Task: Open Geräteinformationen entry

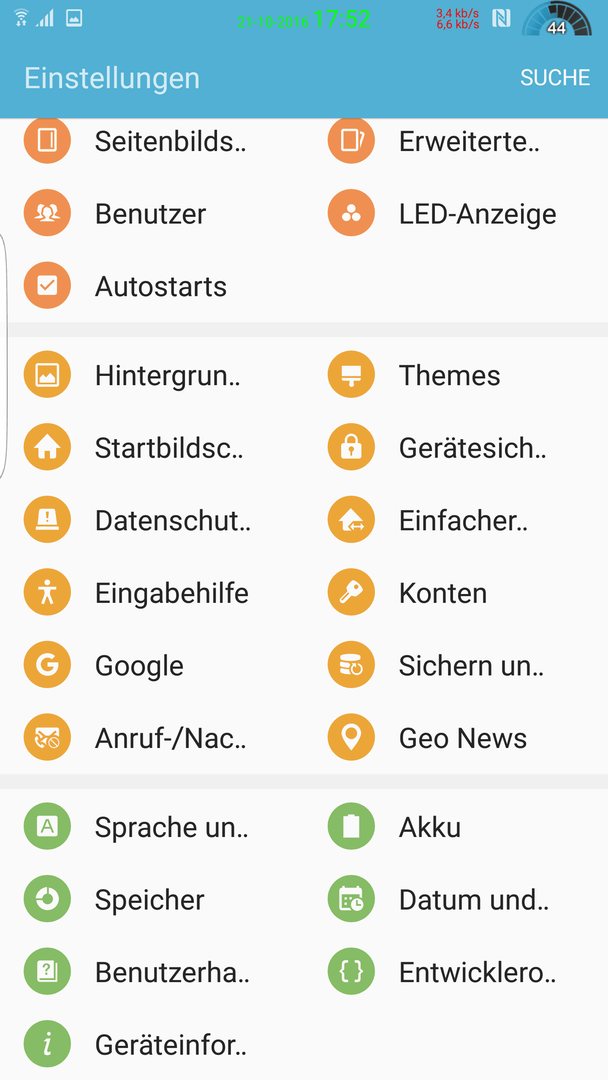Action: pyautogui.click(x=151, y=1044)
